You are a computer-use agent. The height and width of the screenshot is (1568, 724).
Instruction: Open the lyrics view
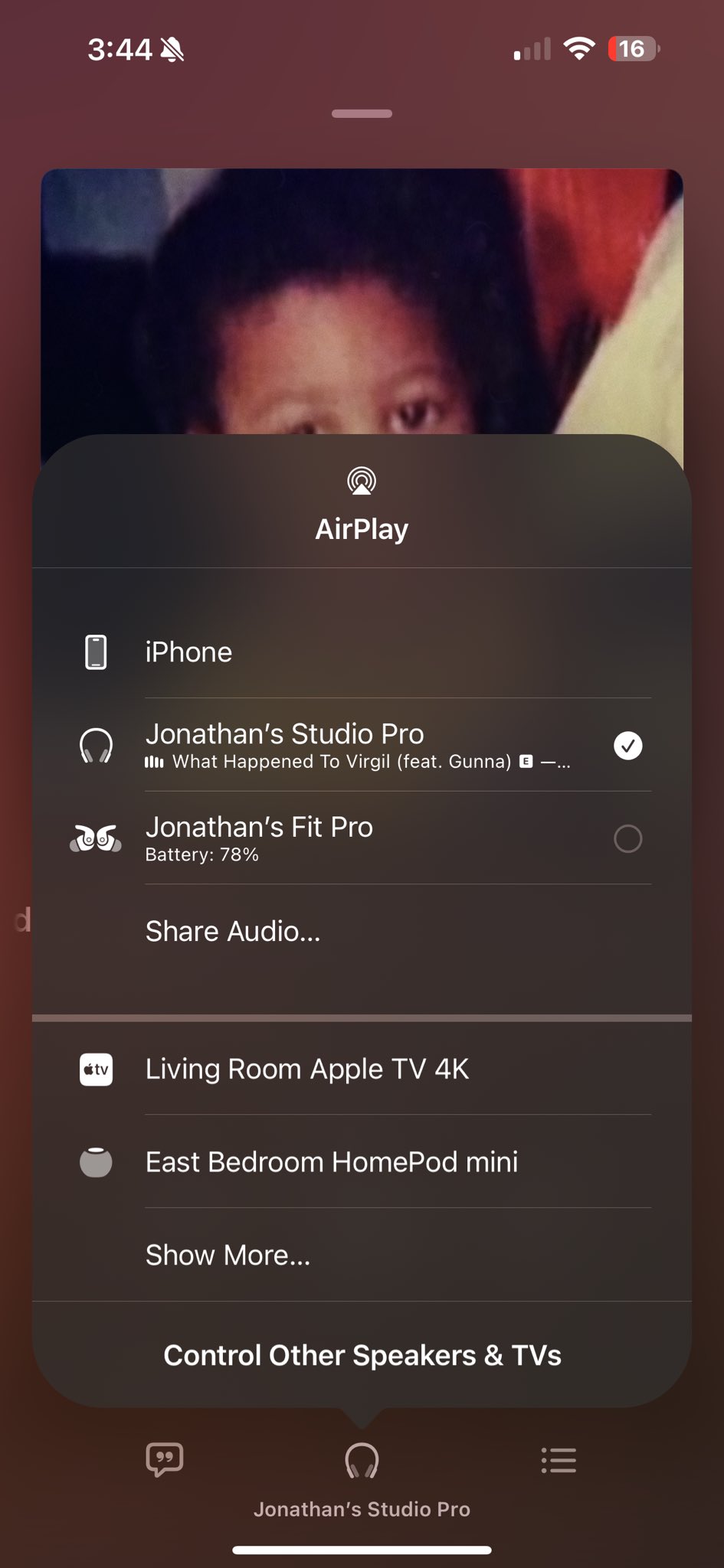165,1460
